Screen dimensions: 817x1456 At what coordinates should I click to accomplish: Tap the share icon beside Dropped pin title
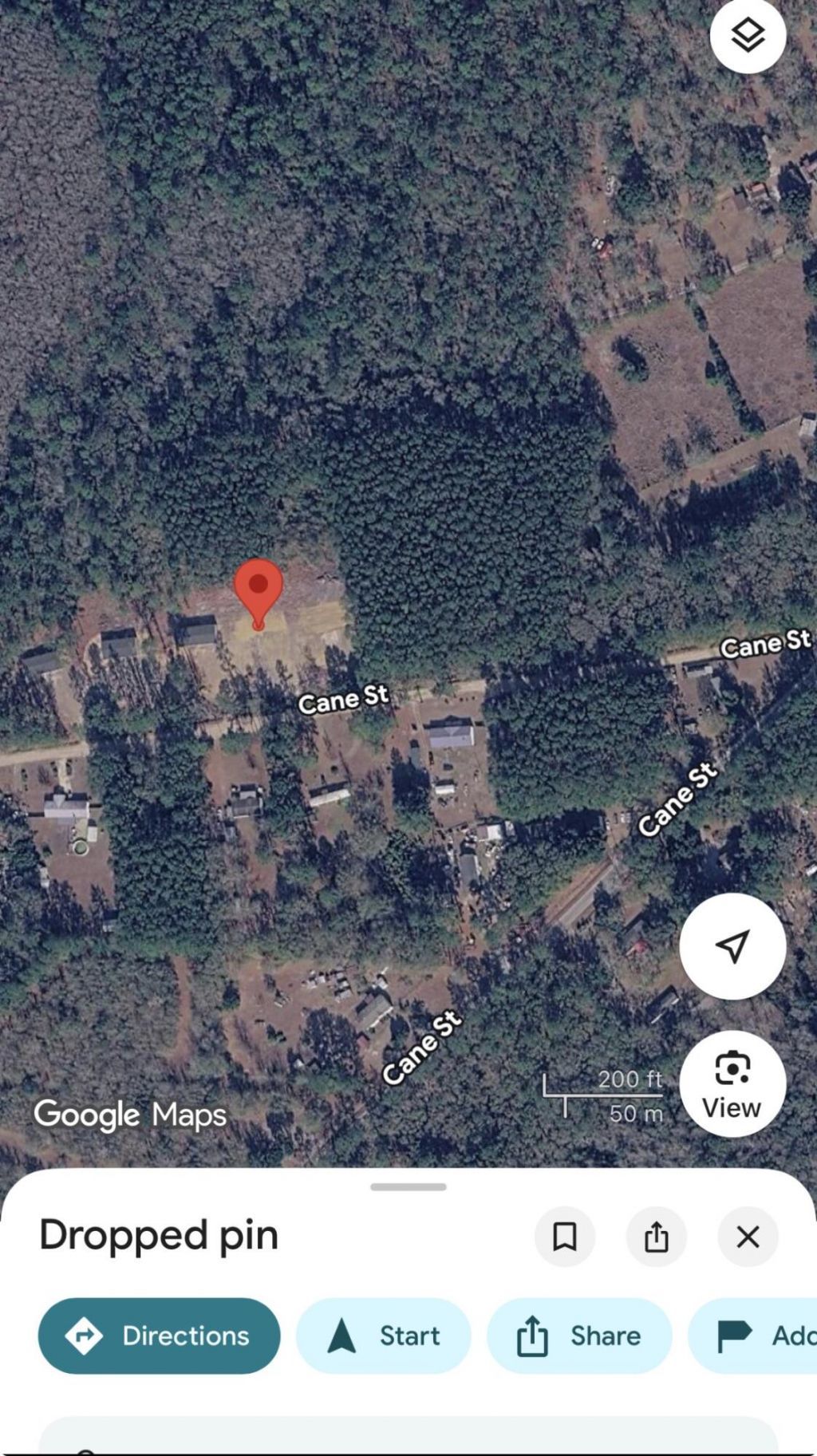click(656, 1237)
